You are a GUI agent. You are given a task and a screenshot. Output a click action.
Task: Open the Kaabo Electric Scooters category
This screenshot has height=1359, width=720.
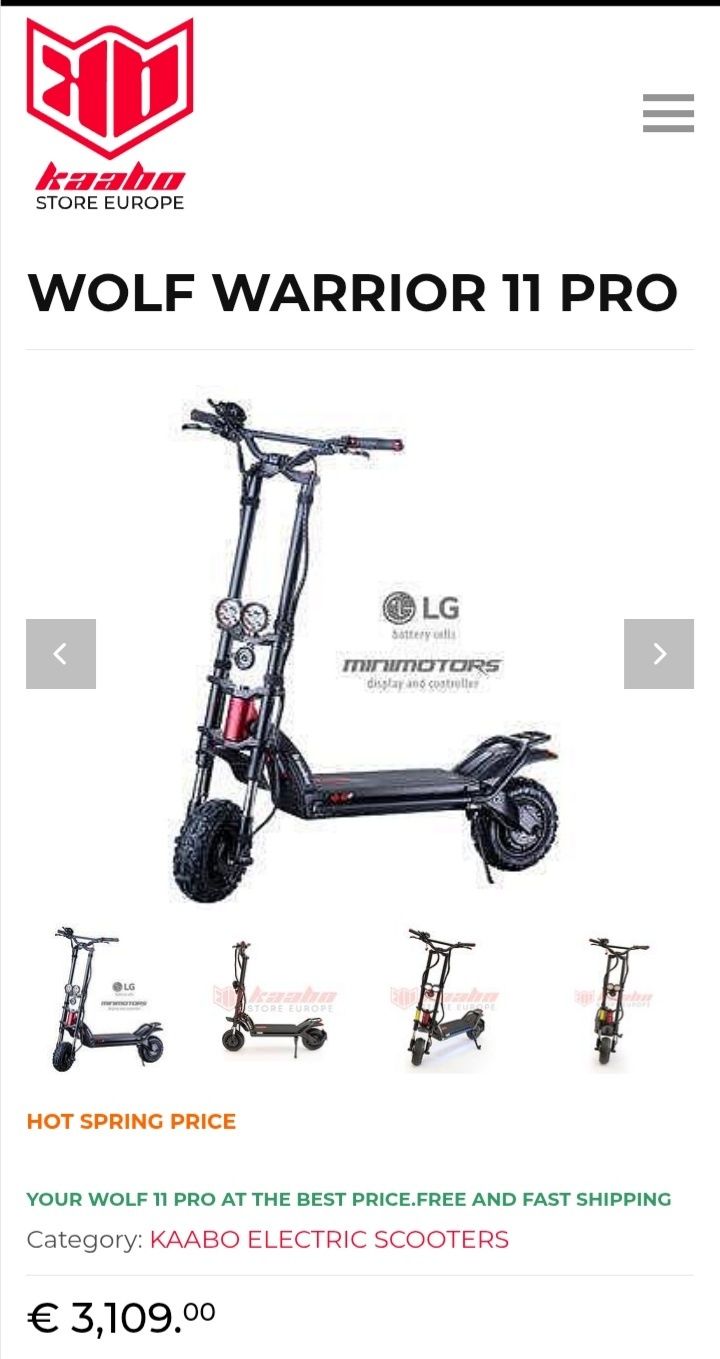329,1240
